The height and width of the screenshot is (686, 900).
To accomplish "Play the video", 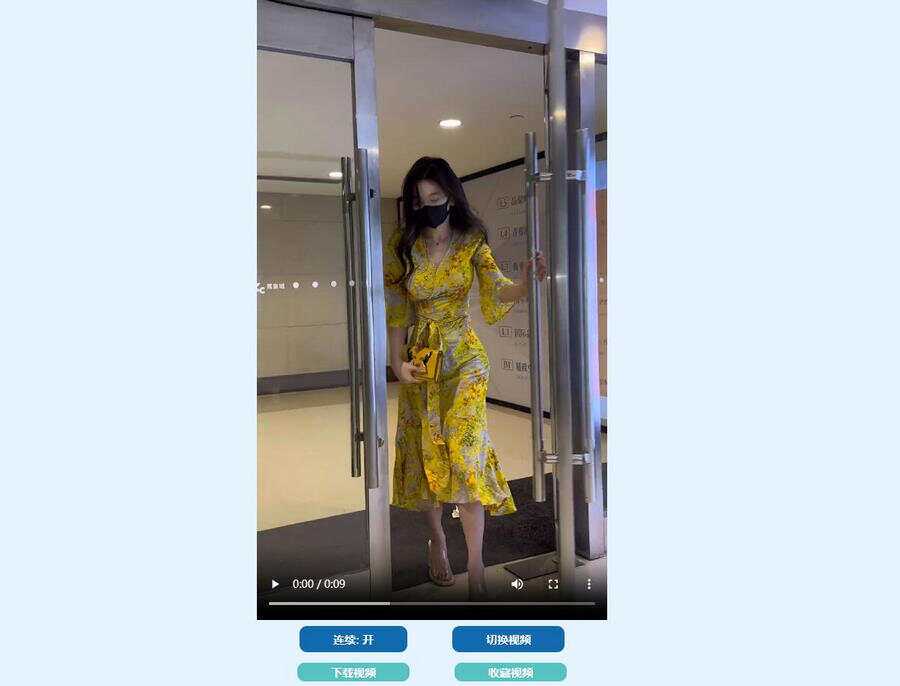I will coord(276,584).
